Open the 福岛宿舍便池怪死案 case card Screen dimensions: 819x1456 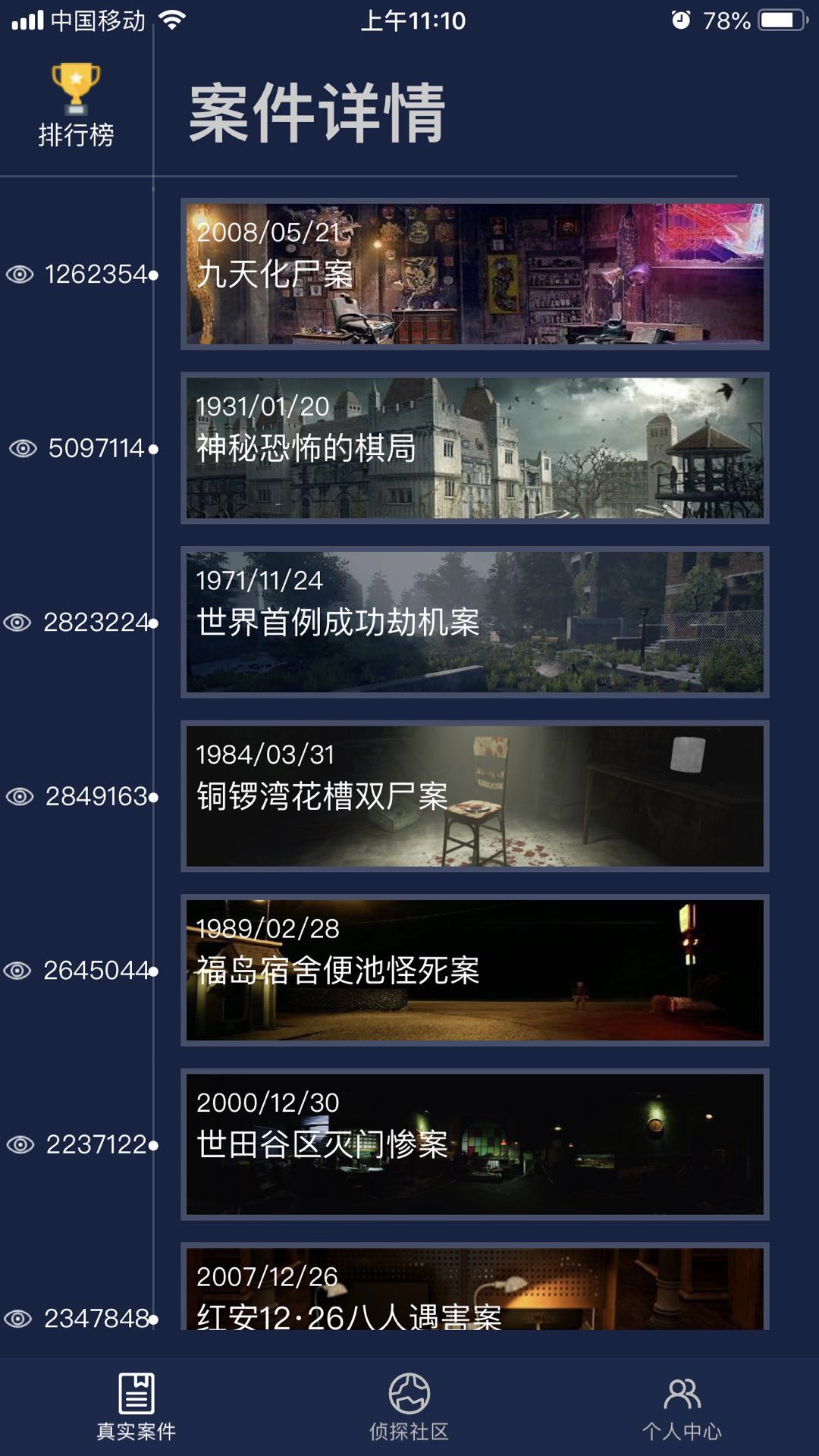475,970
